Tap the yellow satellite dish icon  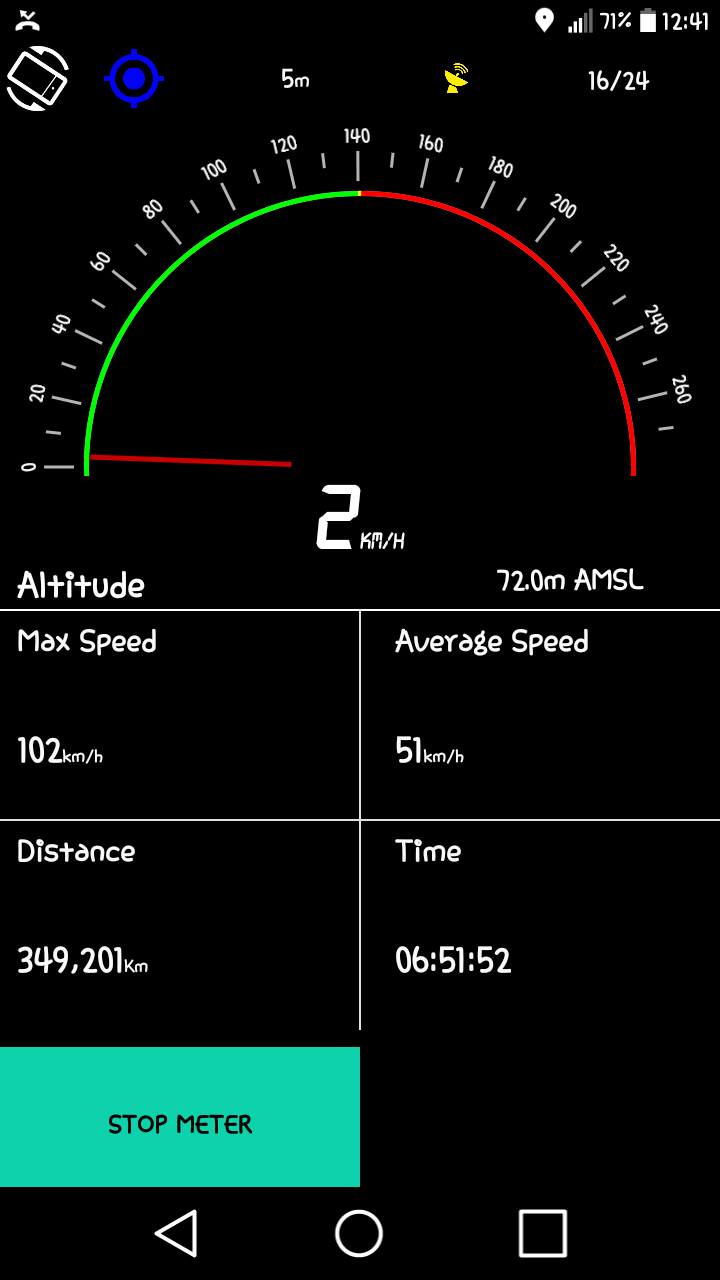pyautogui.click(x=457, y=78)
